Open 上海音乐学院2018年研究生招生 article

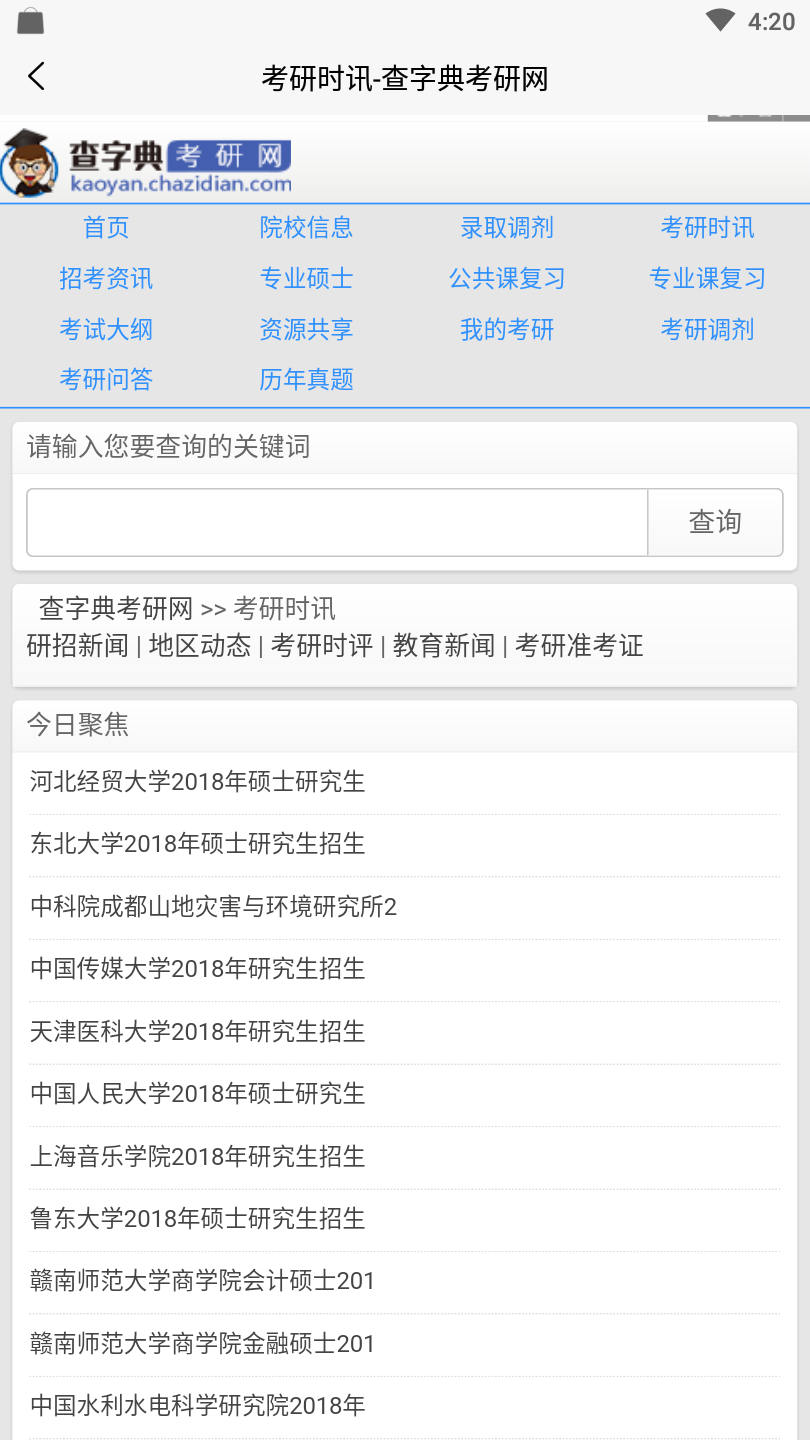tap(198, 1157)
